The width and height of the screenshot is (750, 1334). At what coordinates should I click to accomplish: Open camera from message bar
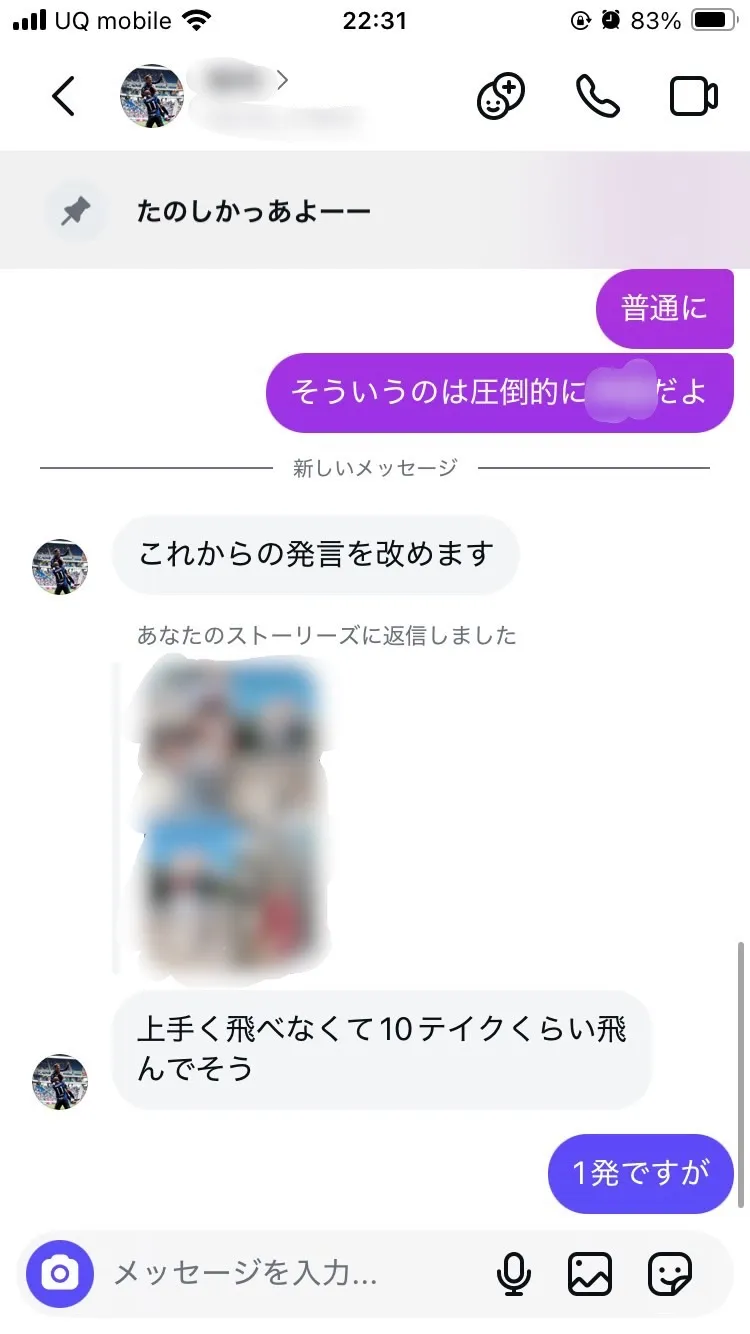(x=60, y=1274)
